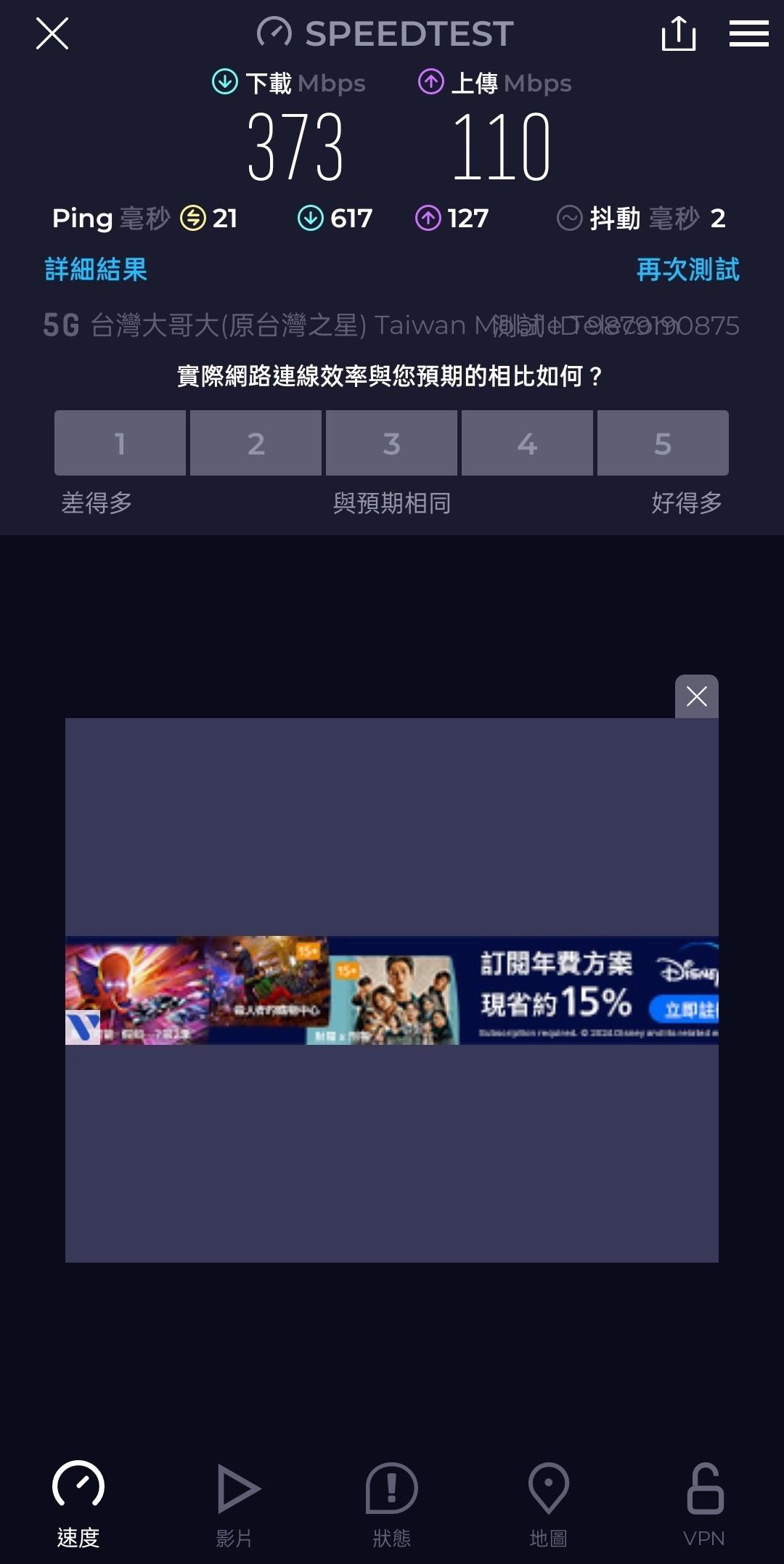This screenshot has height=1564, width=784.
Task: Close the speed test results
Action: point(52,33)
